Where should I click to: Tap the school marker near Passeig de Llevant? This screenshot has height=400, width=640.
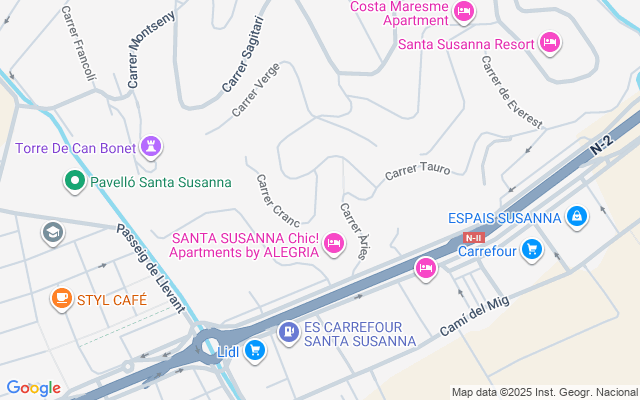tap(51, 233)
